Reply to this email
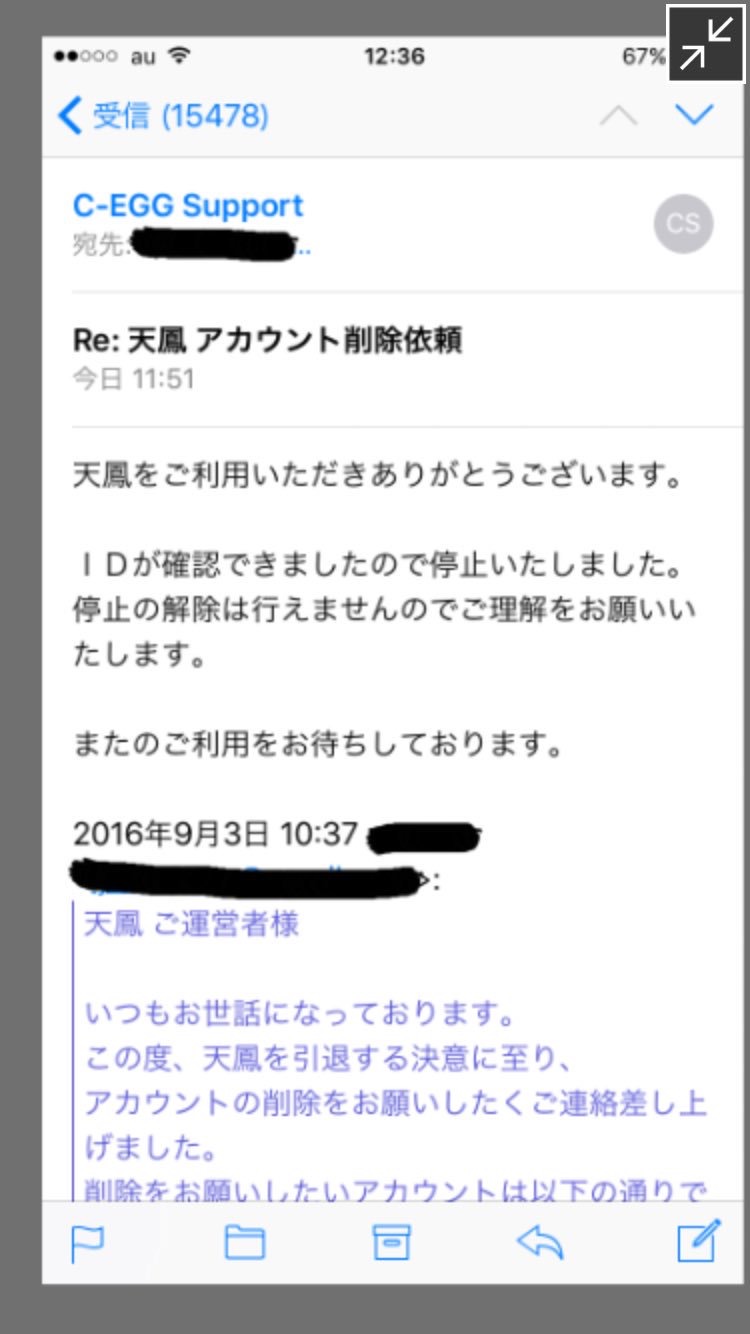The height and width of the screenshot is (1334, 750). [x=540, y=1243]
